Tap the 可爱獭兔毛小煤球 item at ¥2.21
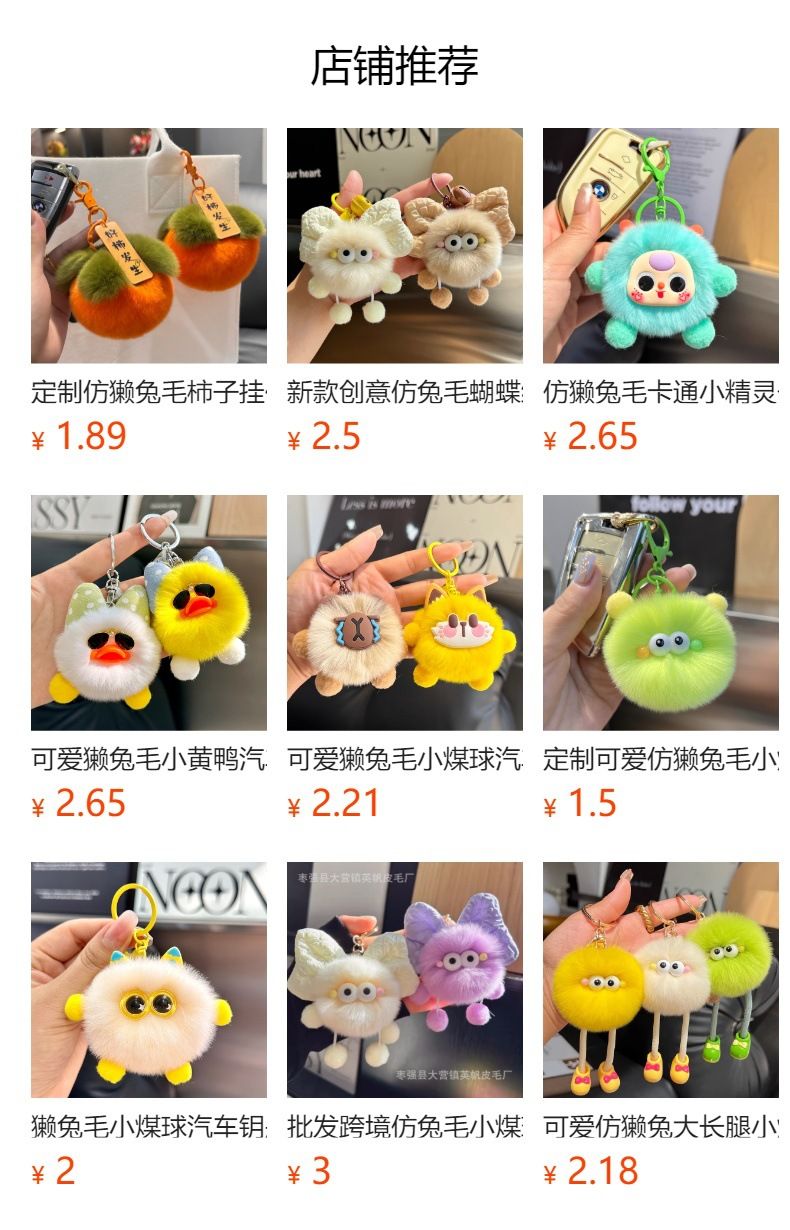The height and width of the screenshot is (1230, 790). [404, 612]
